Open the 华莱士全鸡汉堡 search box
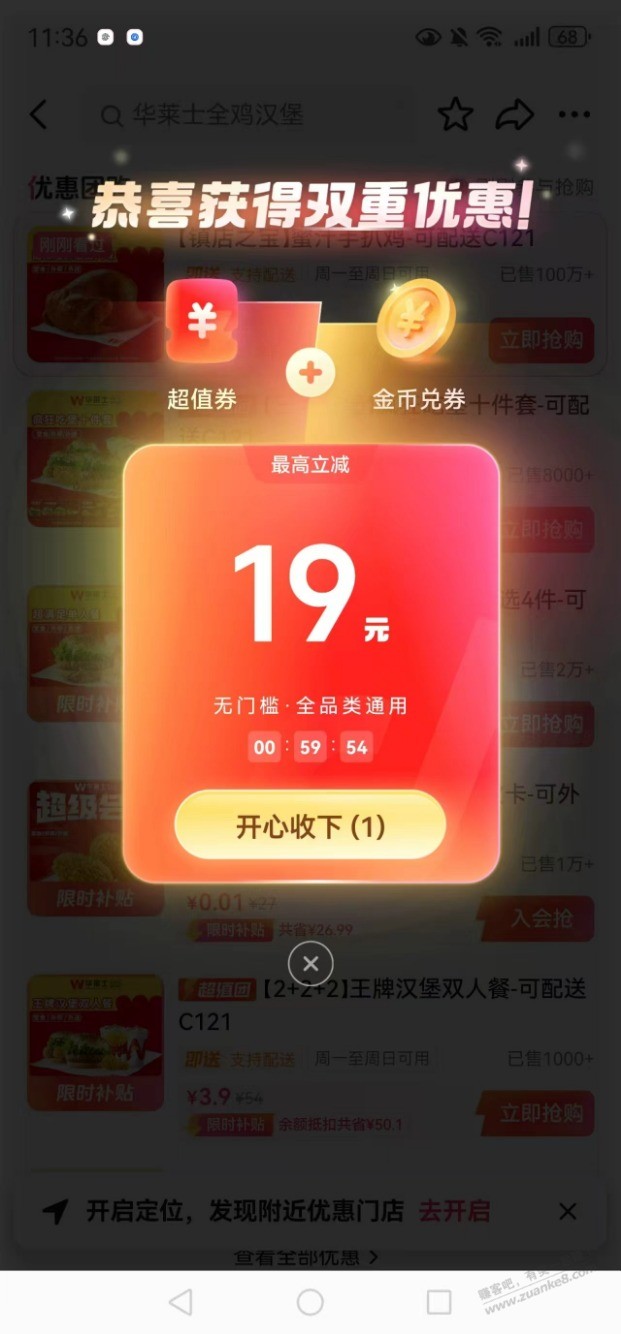This screenshot has height=1334, width=621. click(260, 115)
